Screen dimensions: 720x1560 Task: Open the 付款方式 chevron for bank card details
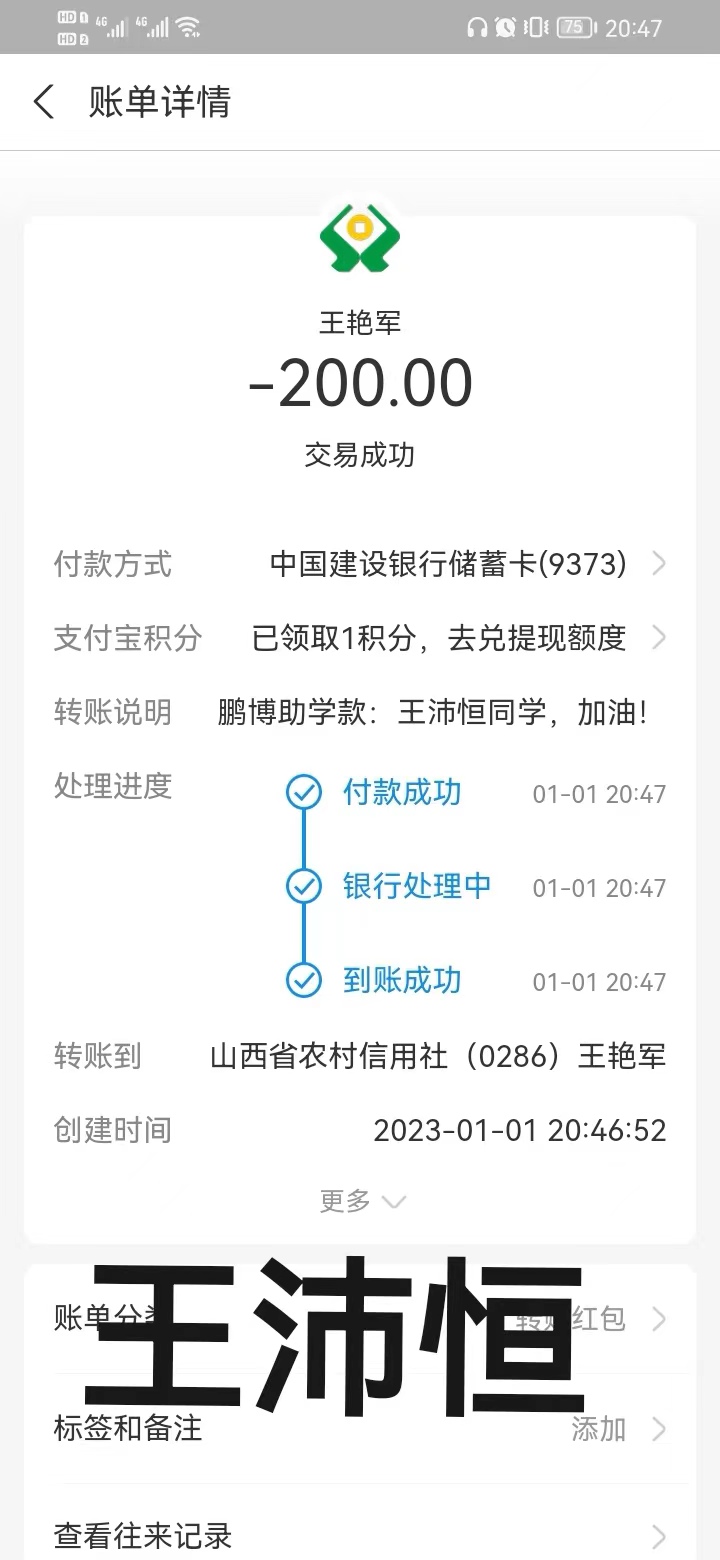coord(658,564)
